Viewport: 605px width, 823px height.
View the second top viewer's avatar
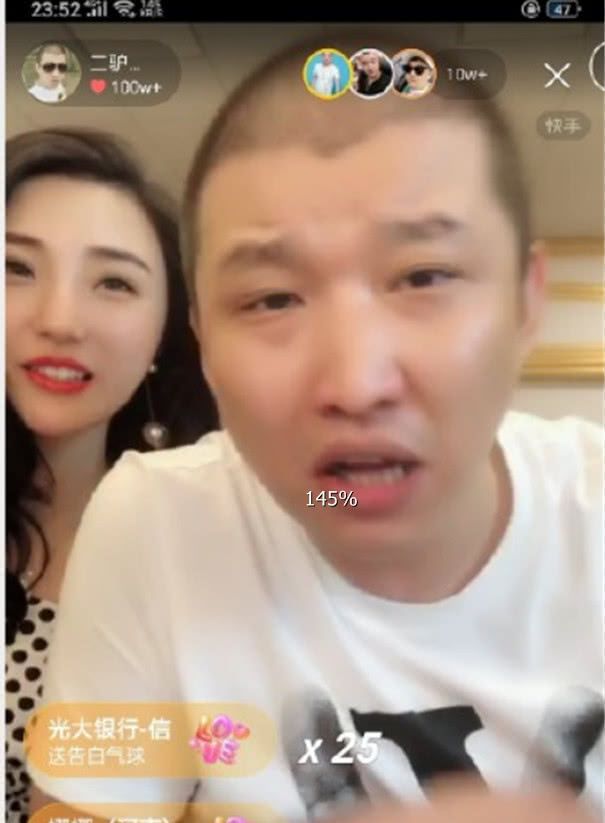coord(370,73)
